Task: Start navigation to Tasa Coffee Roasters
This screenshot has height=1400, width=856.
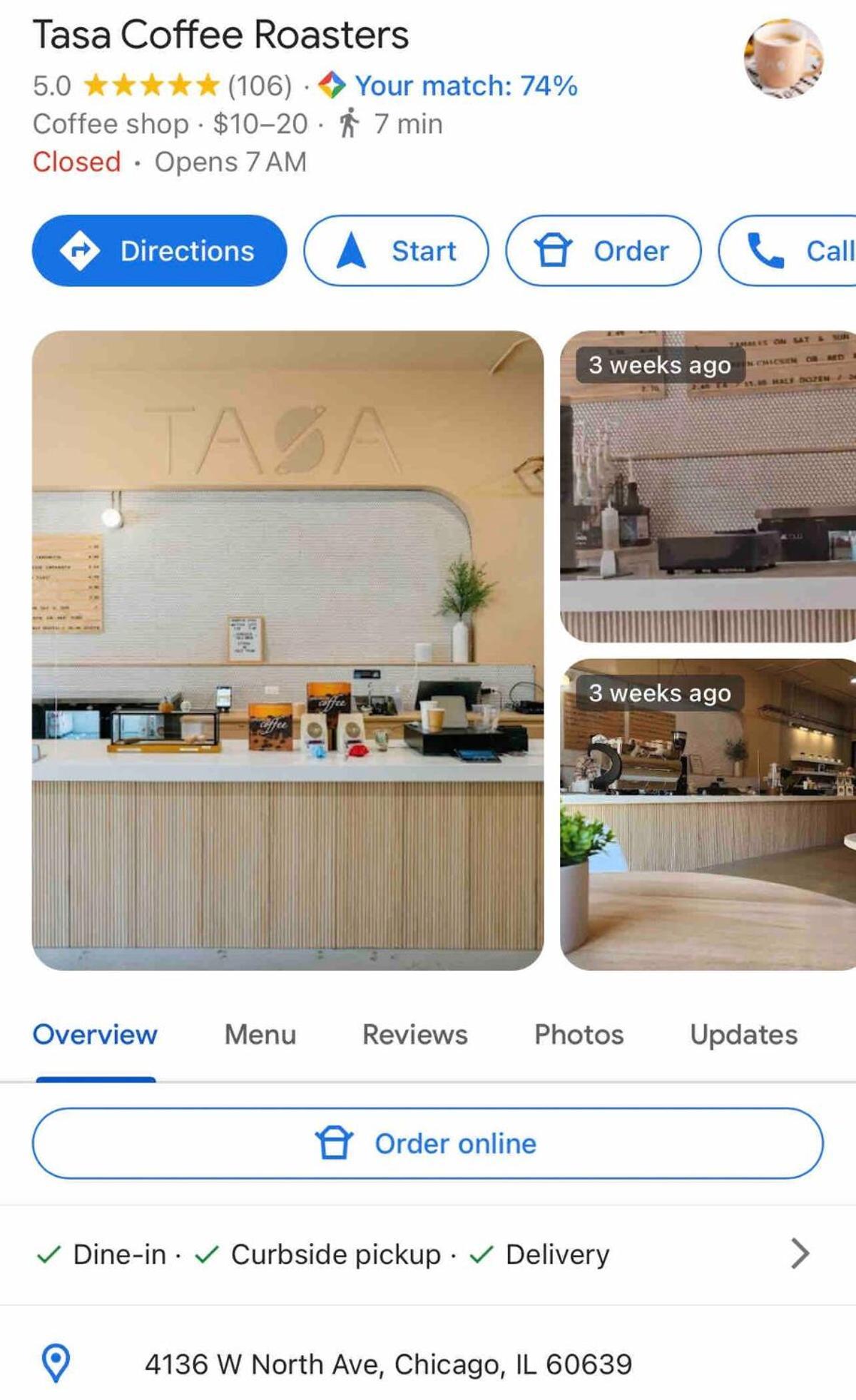Action: pos(396,251)
